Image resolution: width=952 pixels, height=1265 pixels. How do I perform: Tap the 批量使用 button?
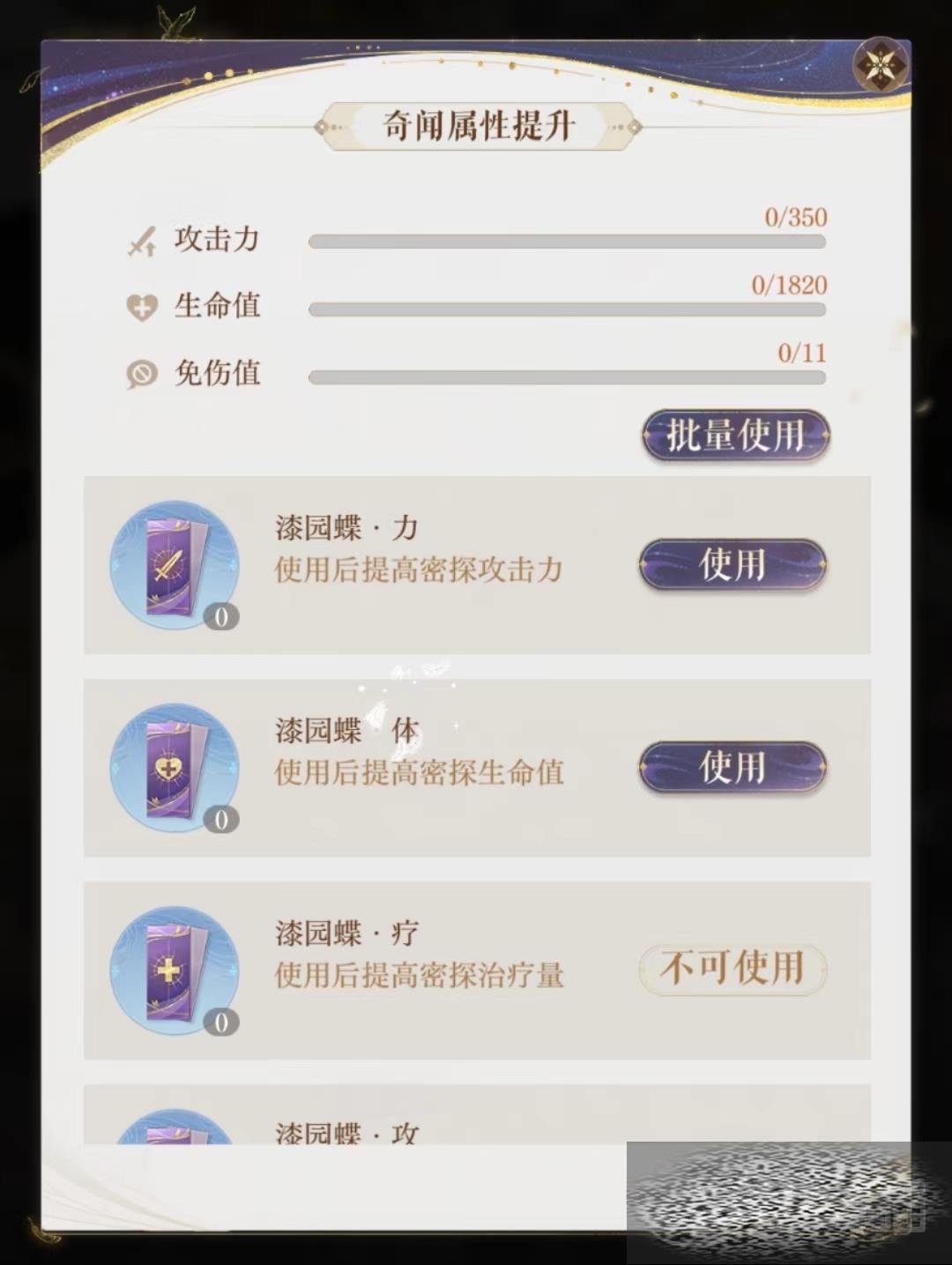[x=735, y=435]
